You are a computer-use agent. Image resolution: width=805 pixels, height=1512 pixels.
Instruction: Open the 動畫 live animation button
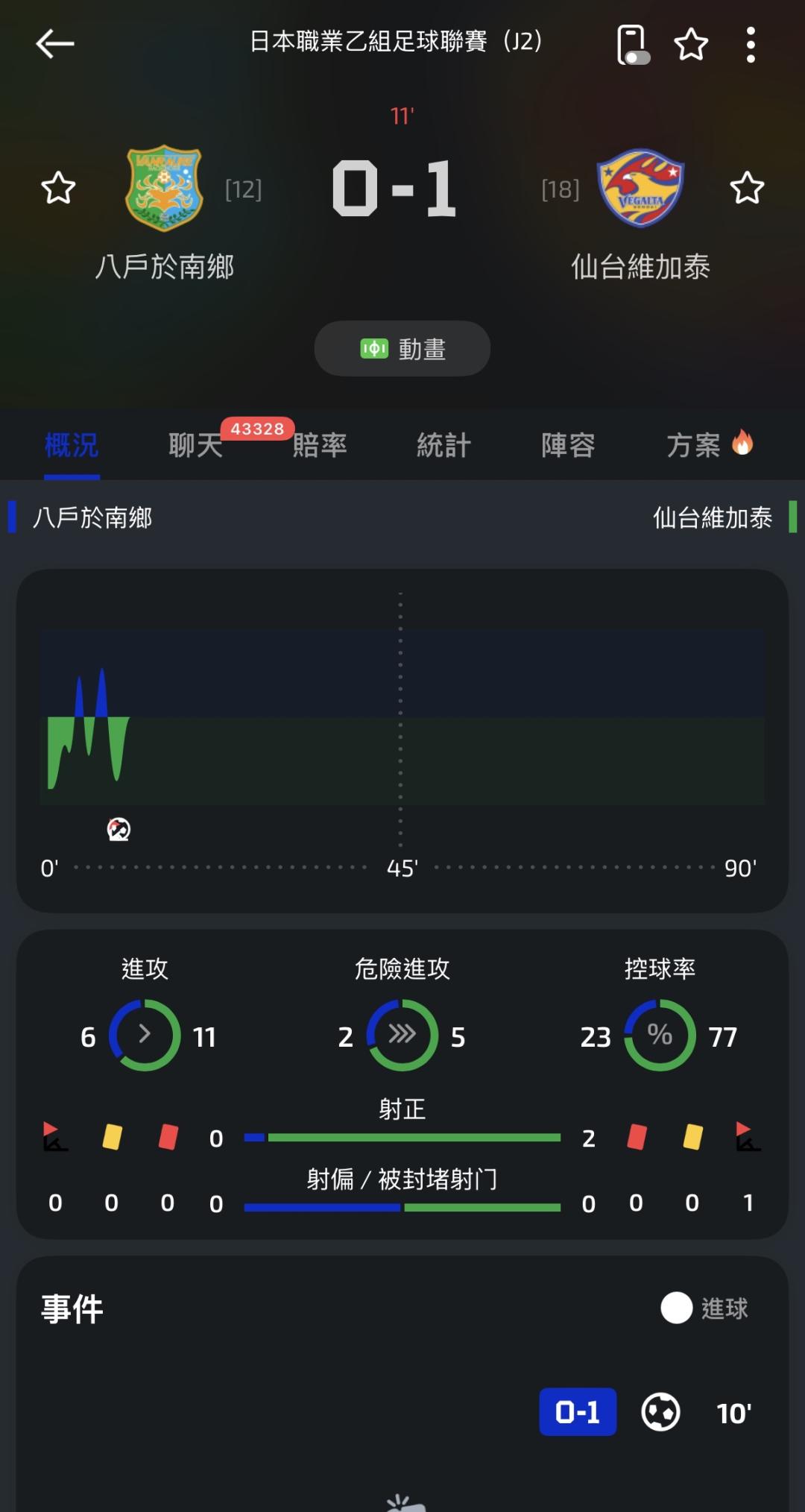402,348
